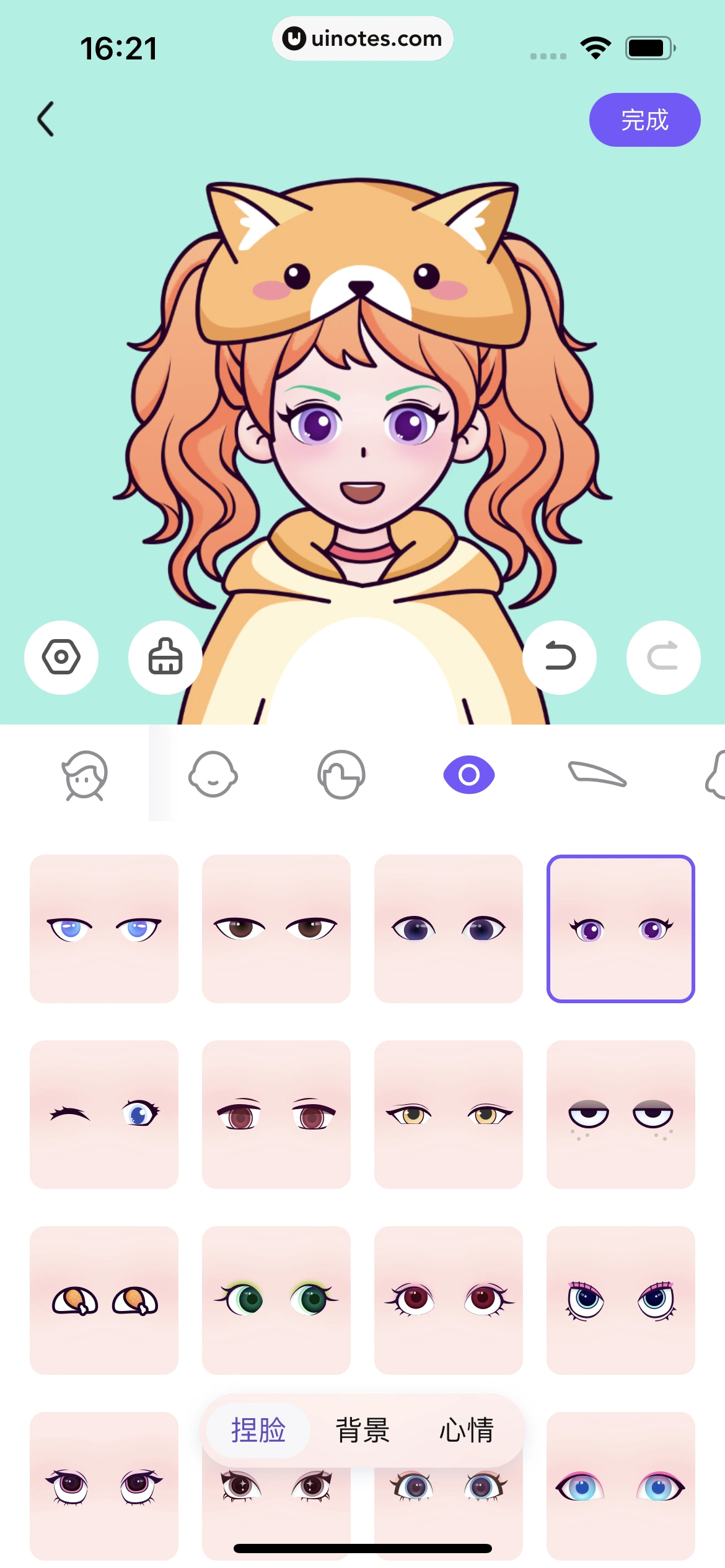The image size is (725, 1568).
Task: Switch to the 心情 tab
Action: point(467,1431)
